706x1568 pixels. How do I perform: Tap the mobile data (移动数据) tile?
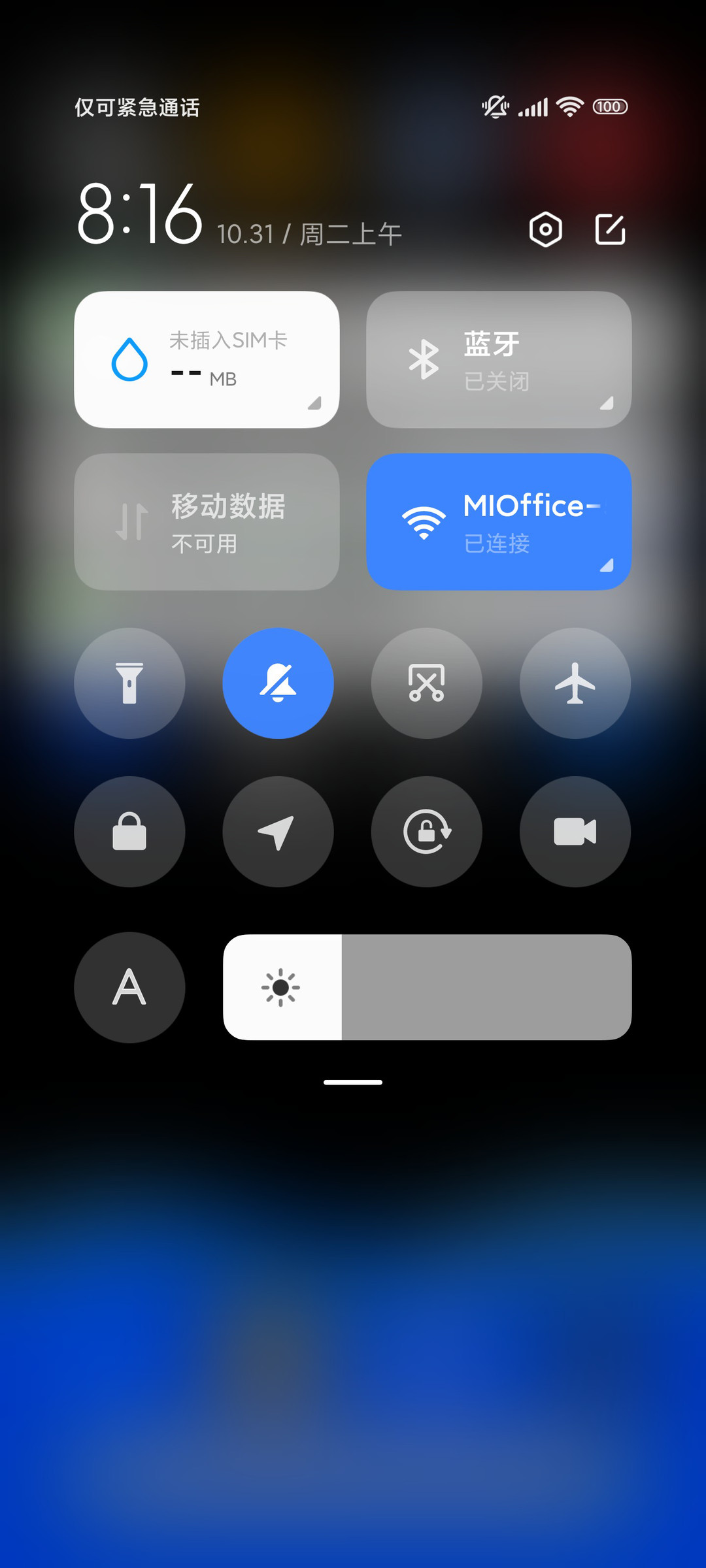(207, 522)
